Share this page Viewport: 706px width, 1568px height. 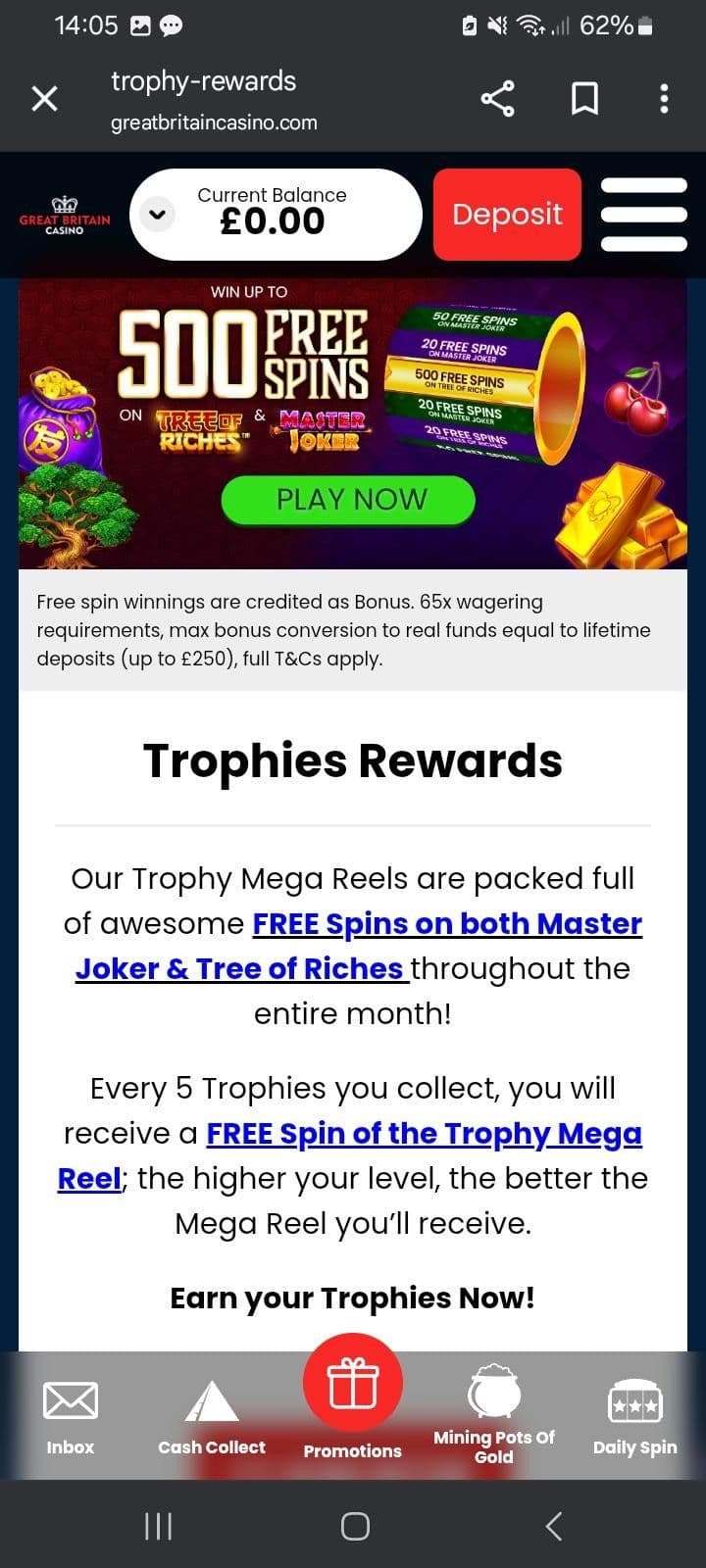click(x=497, y=98)
